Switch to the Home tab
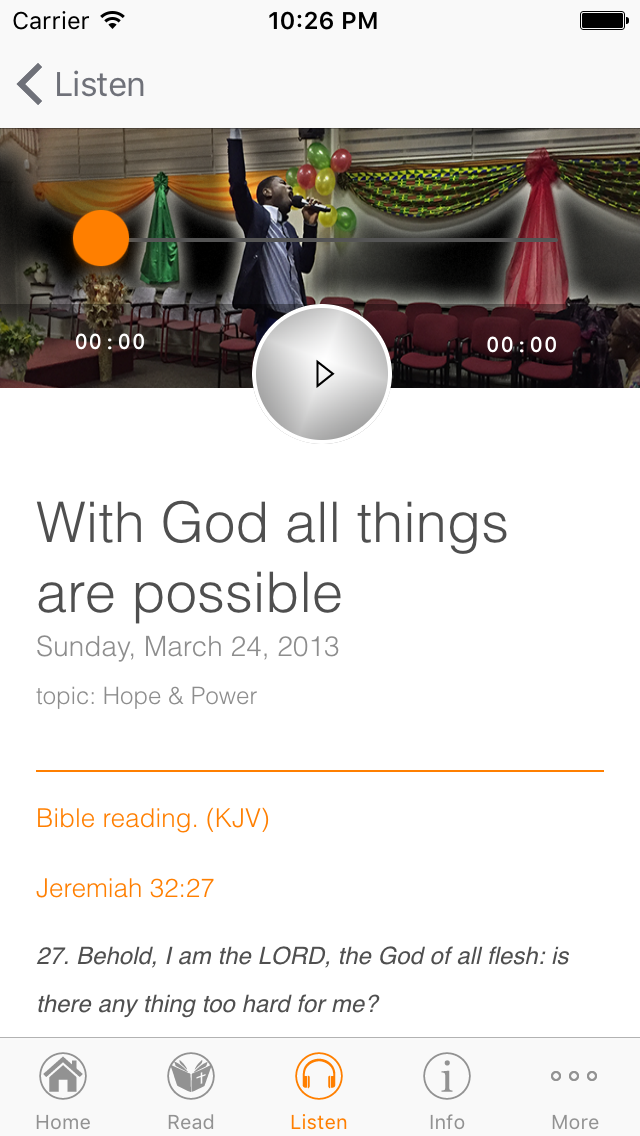Image resolution: width=640 pixels, height=1136 pixels. [63, 1091]
